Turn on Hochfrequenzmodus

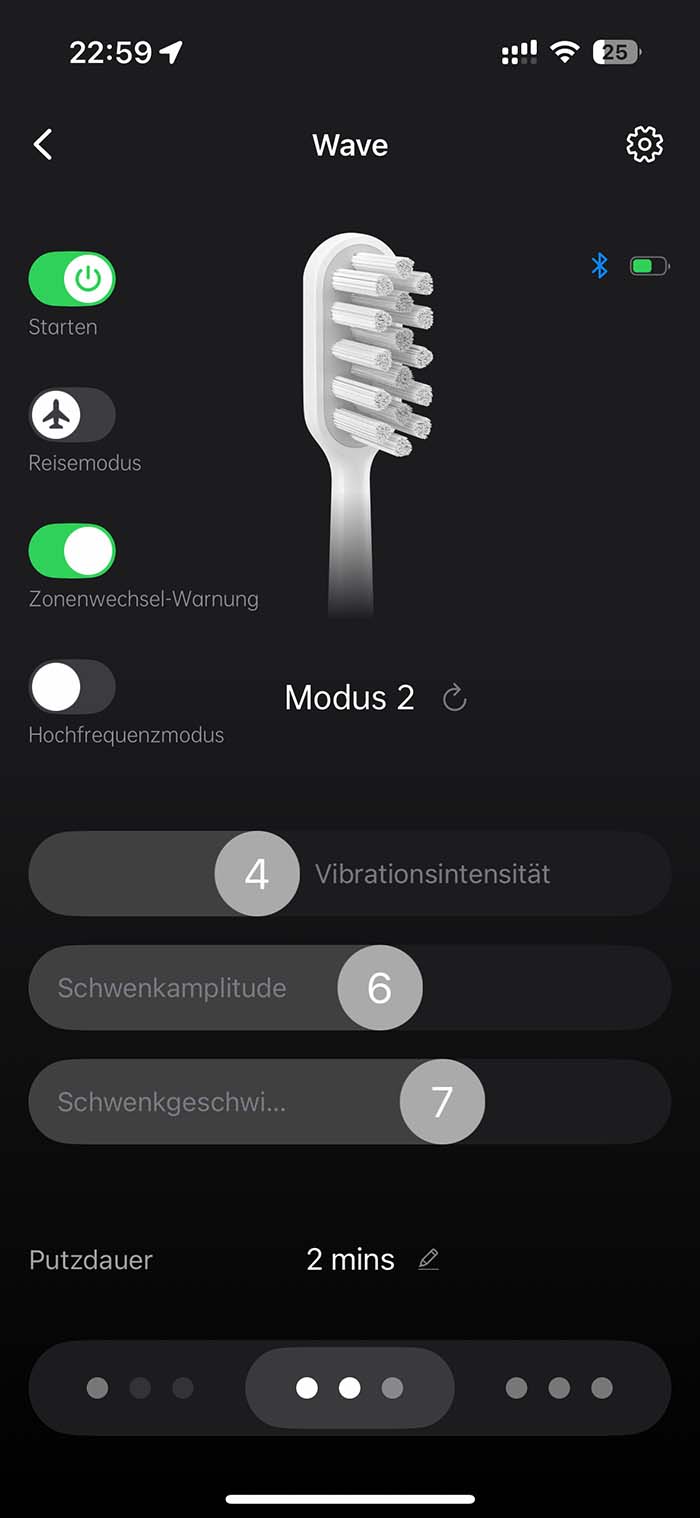click(x=72, y=687)
